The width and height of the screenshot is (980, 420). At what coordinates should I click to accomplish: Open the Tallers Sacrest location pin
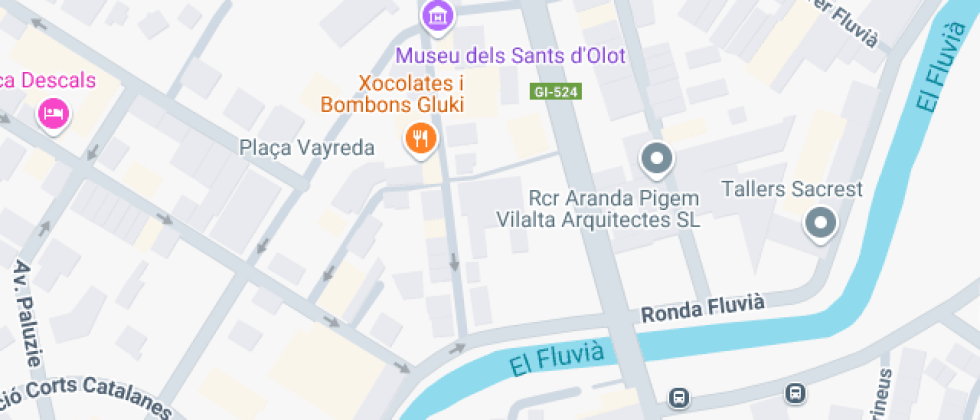click(x=821, y=223)
